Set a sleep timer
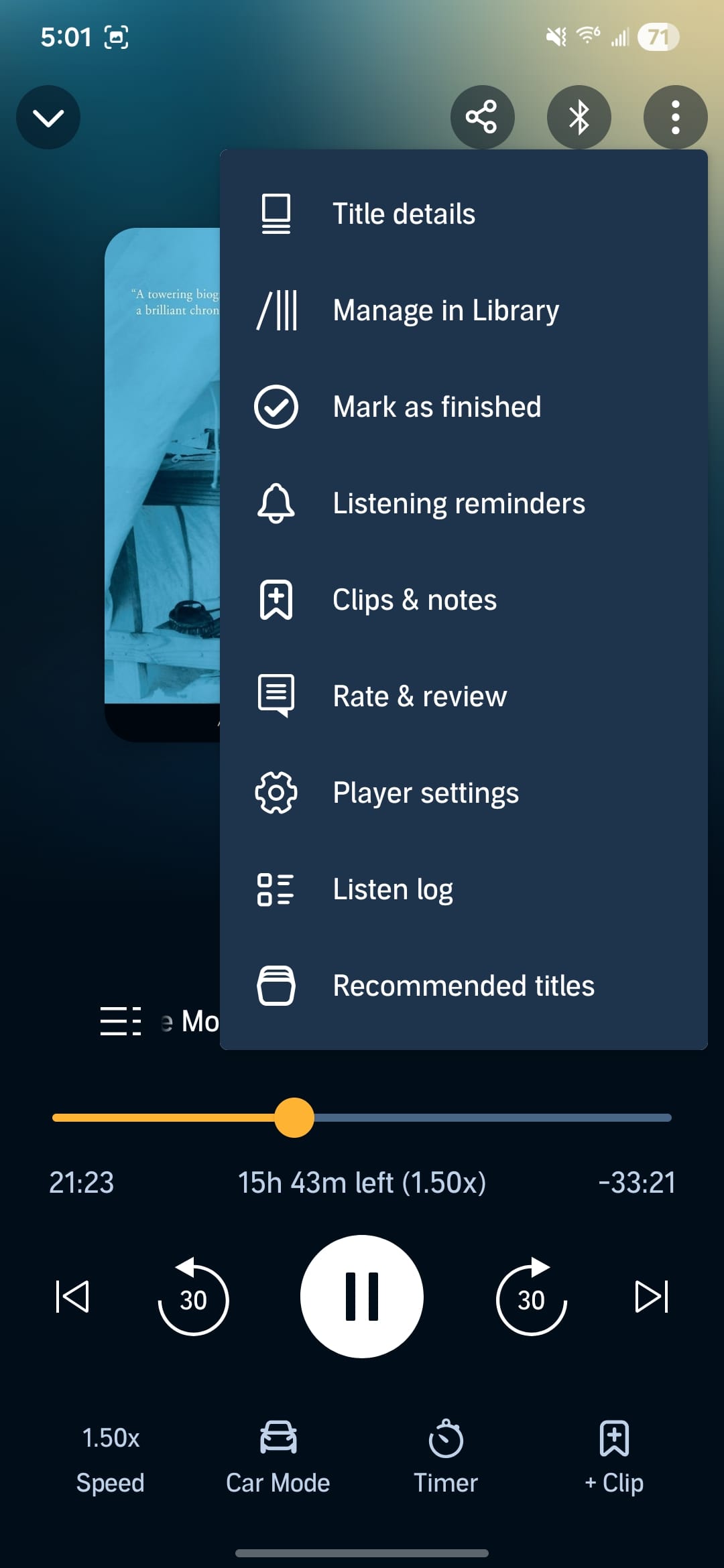The image size is (724, 1568). click(446, 1458)
